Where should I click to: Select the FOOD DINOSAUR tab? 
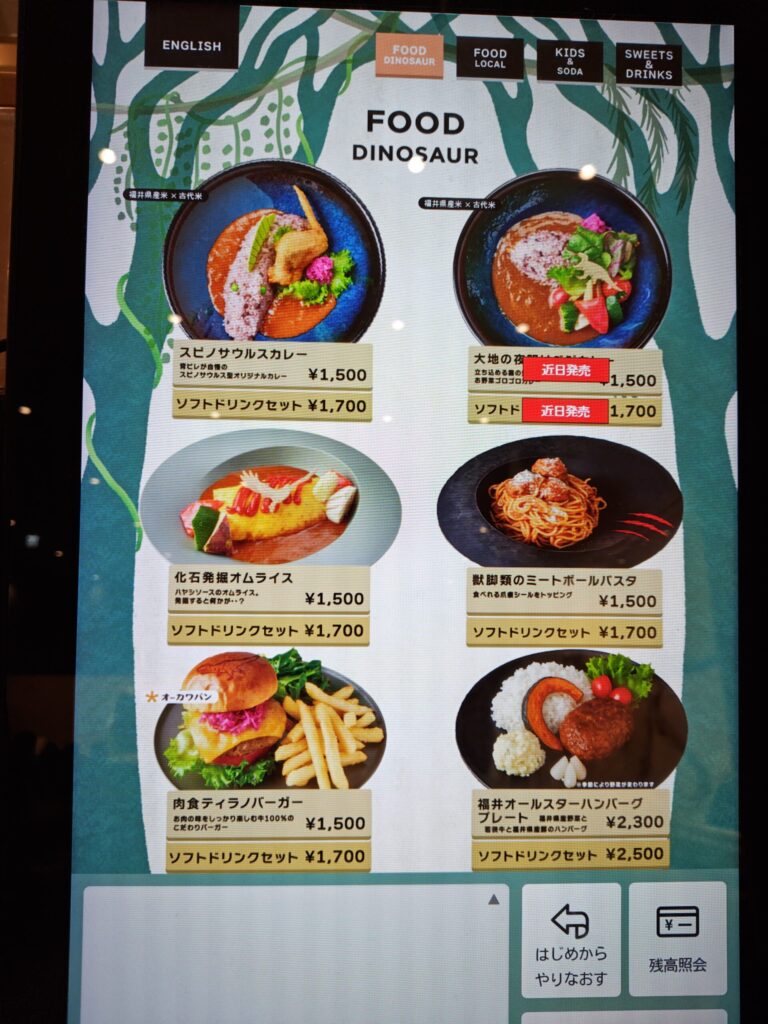pyautogui.click(x=409, y=57)
